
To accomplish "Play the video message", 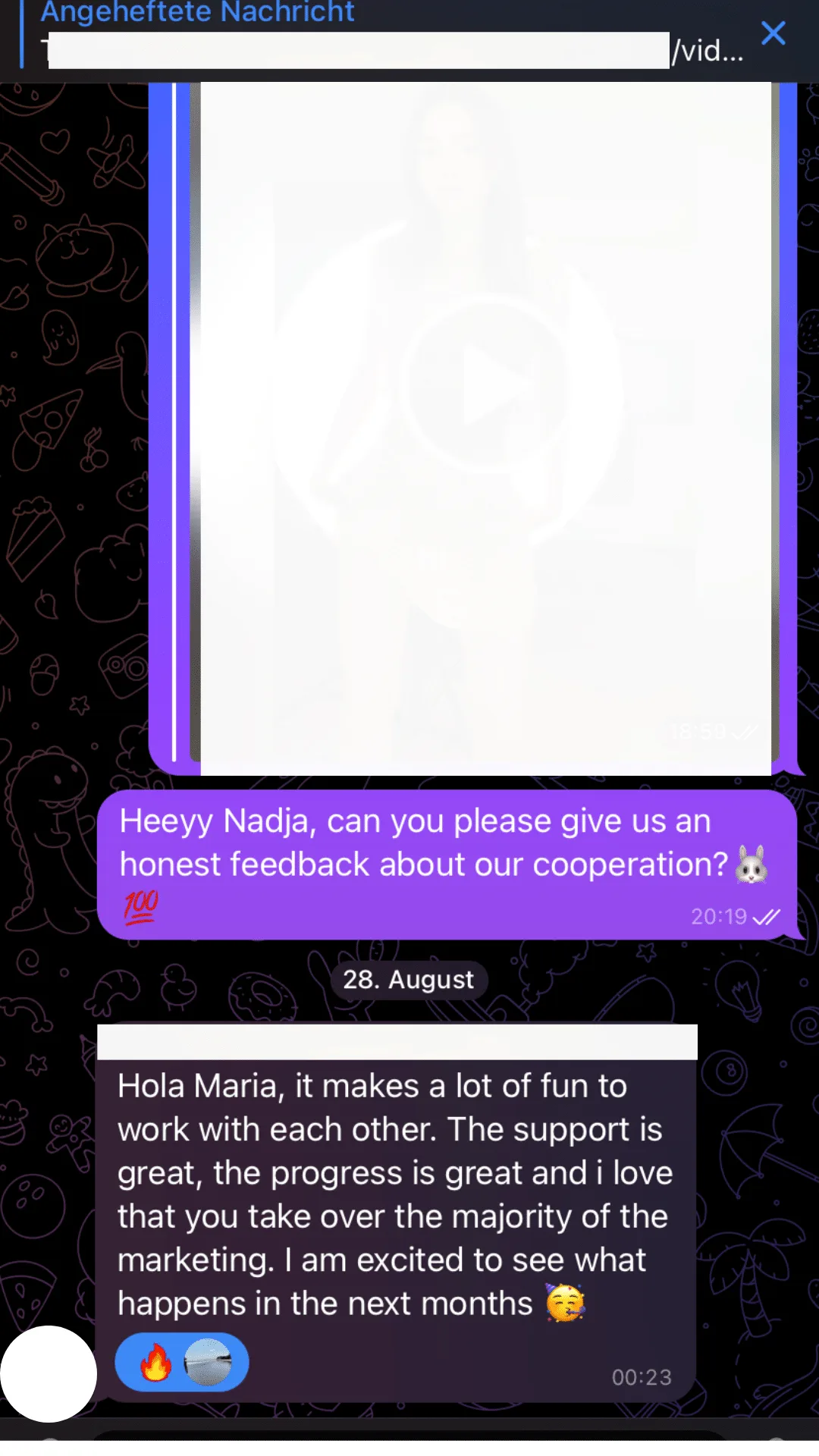I will (x=486, y=388).
